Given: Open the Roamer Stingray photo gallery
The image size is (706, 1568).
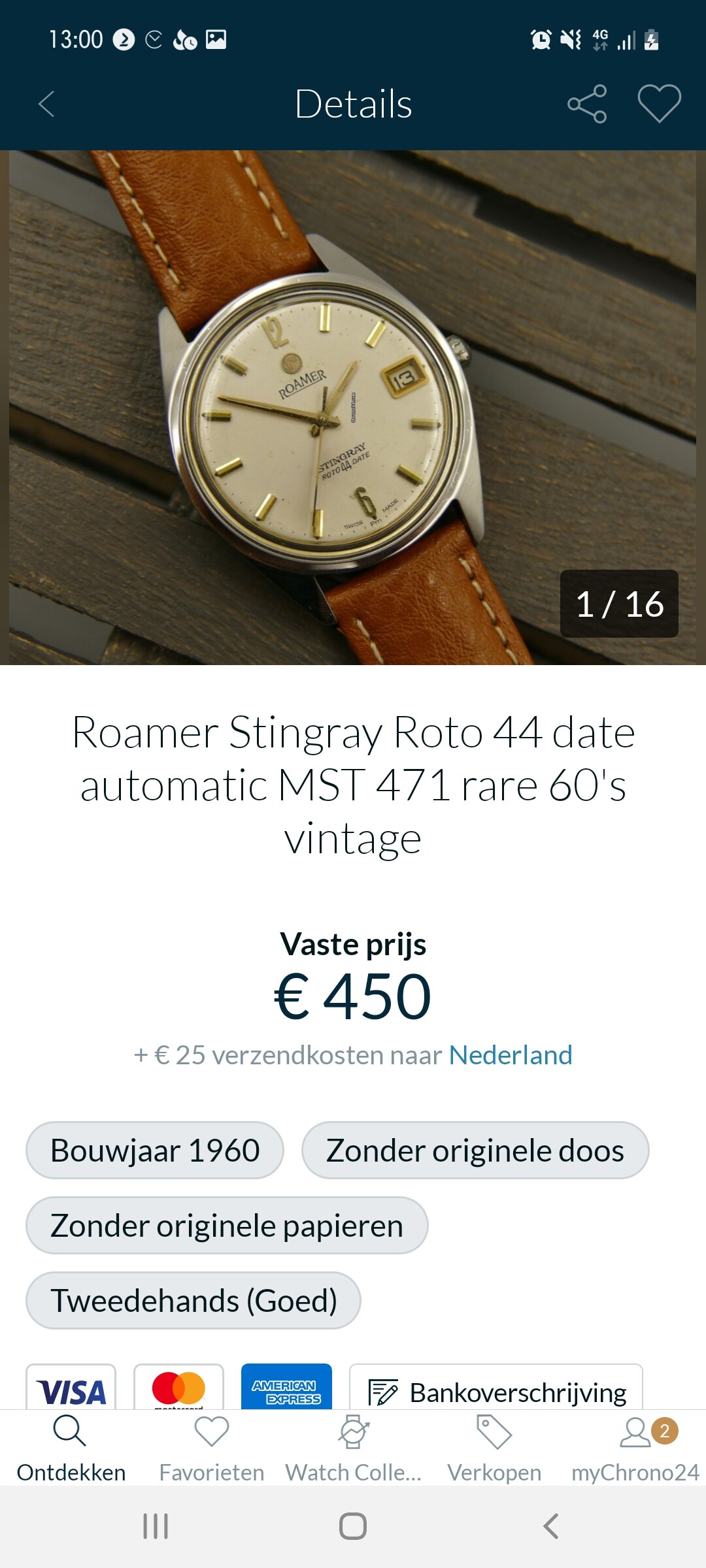Looking at the screenshot, I should click(353, 408).
